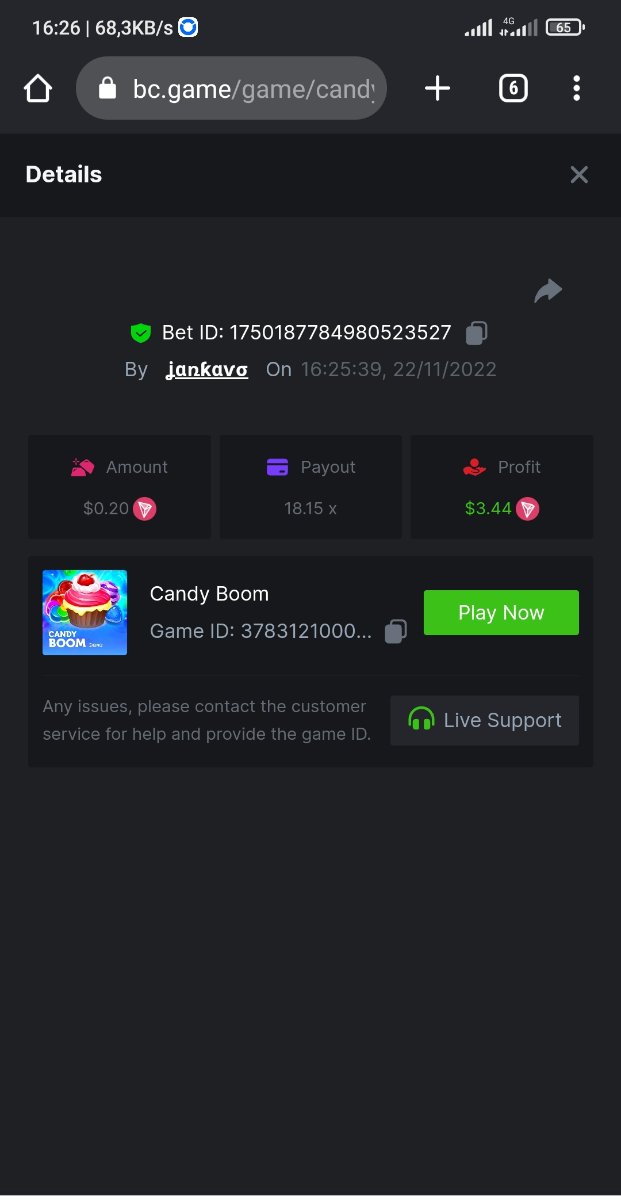Screen dimensions: 621x1200
Task: Go to browser home page
Action: point(38,89)
